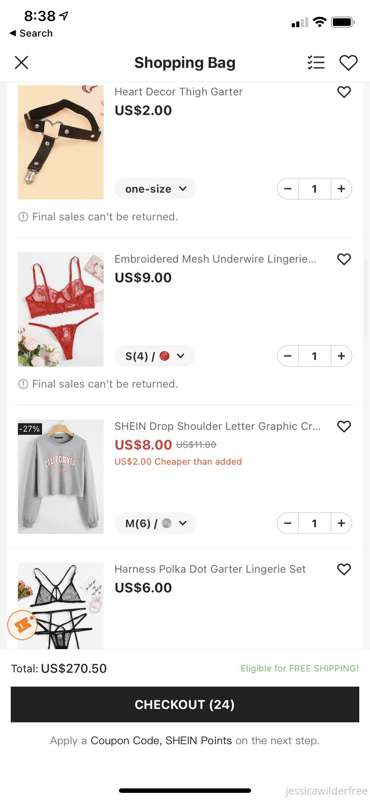Viewport: 370px width, 800px height.
Task: Increase quantity of Heart Decor Thigh Garter
Action: (x=341, y=189)
